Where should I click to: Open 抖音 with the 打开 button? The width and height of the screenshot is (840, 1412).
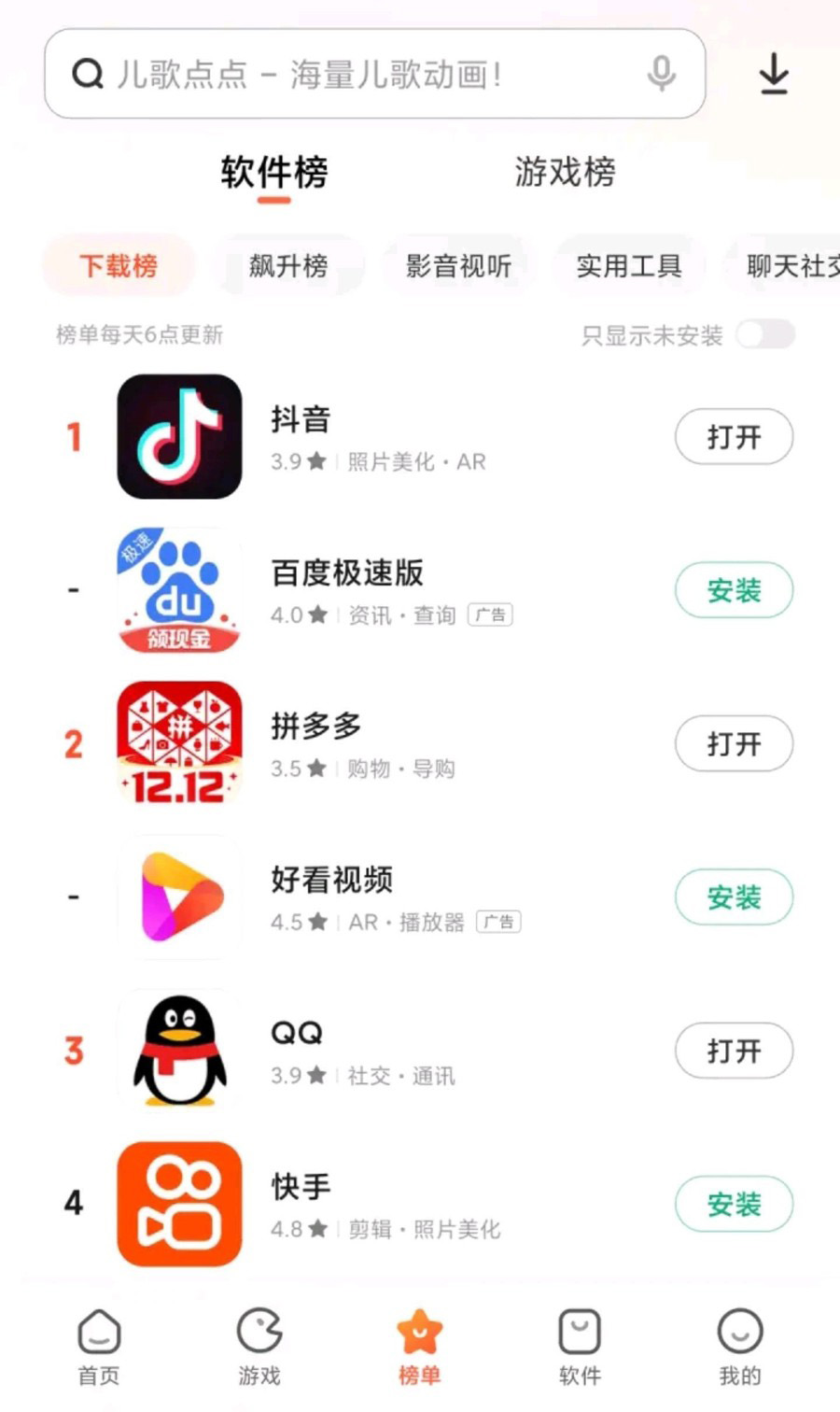click(x=734, y=437)
